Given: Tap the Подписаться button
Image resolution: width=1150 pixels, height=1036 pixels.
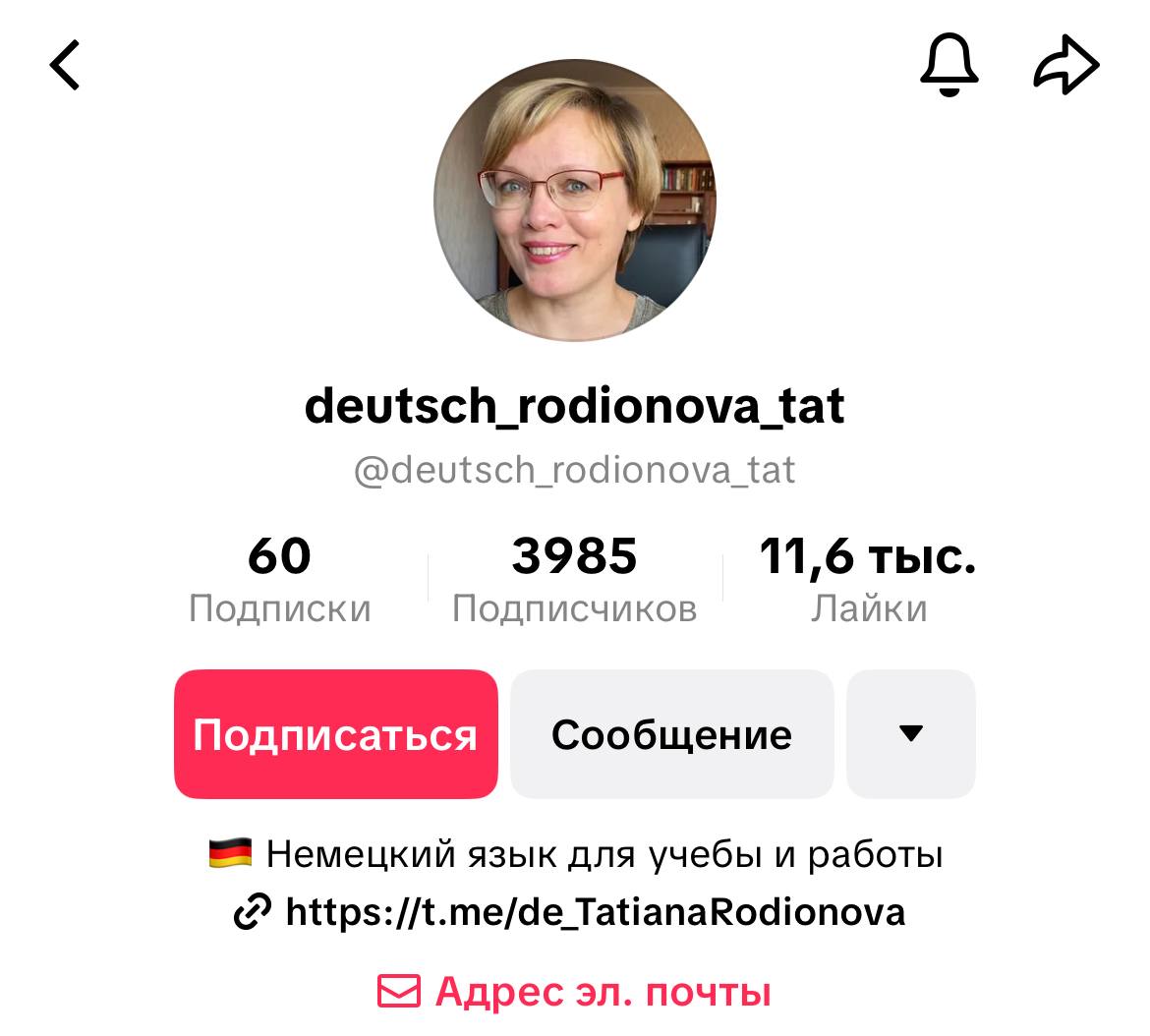Looking at the screenshot, I should [335, 734].
